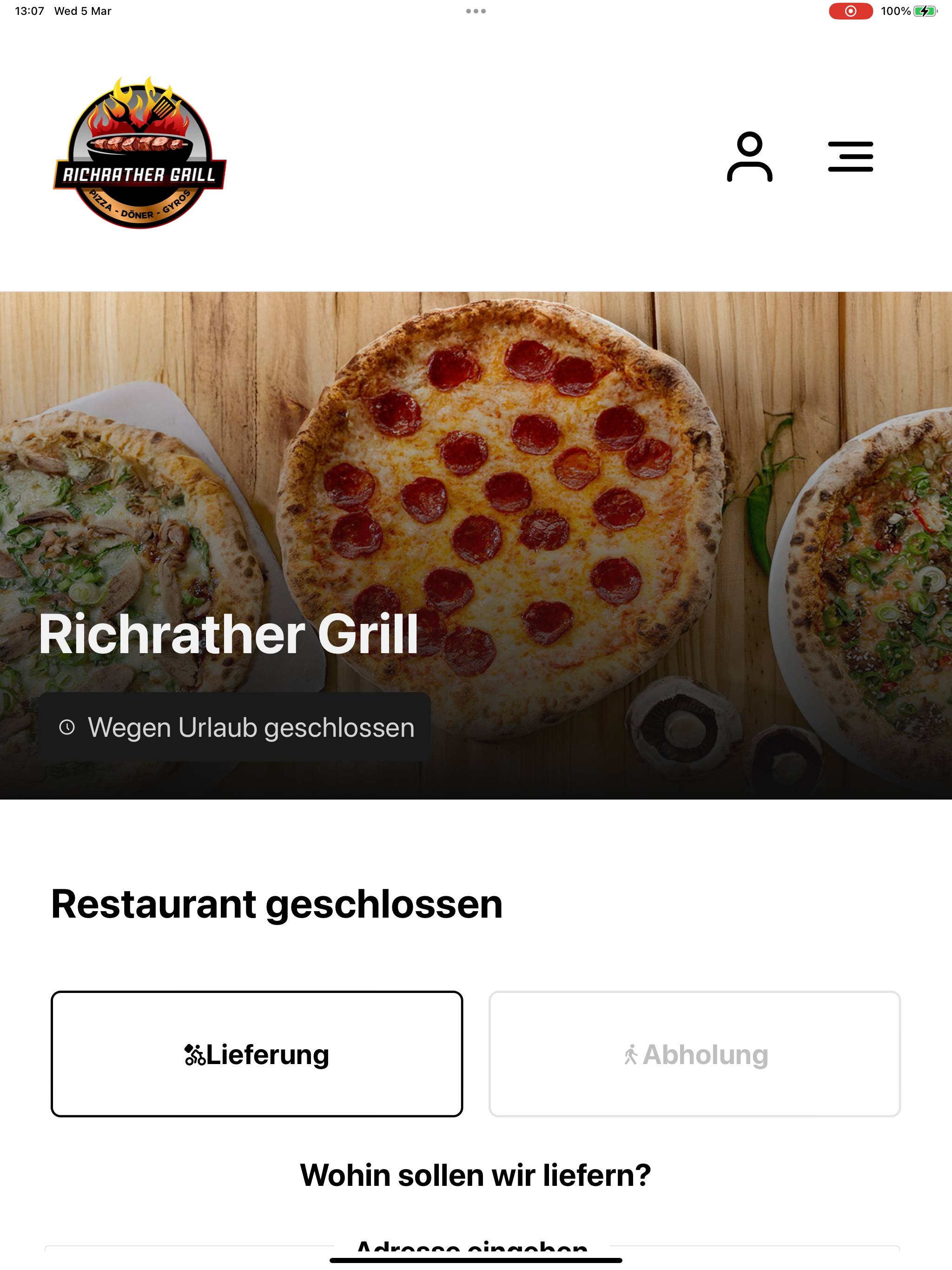Image resolution: width=952 pixels, height=1270 pixels.
Task: Switch to Abholung pickup option
Action: [x=694, y=1054]
